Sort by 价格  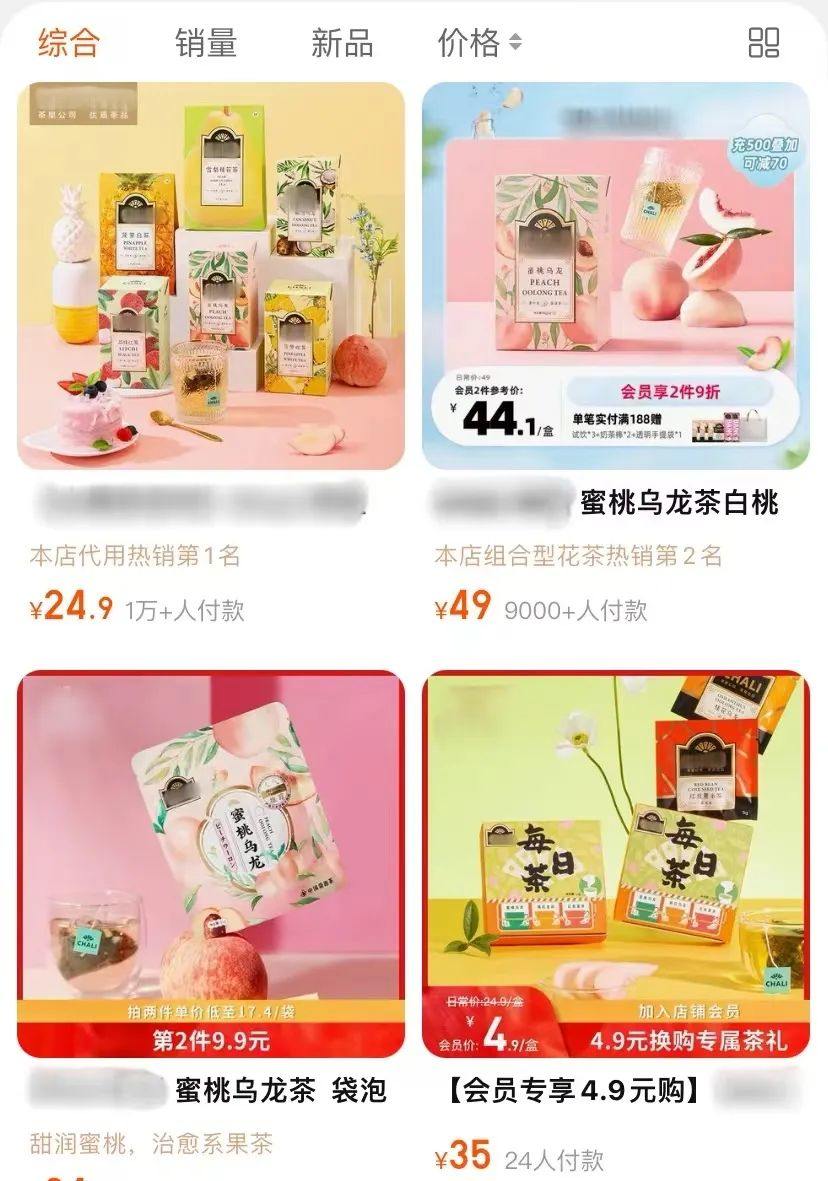click(479, 43)
